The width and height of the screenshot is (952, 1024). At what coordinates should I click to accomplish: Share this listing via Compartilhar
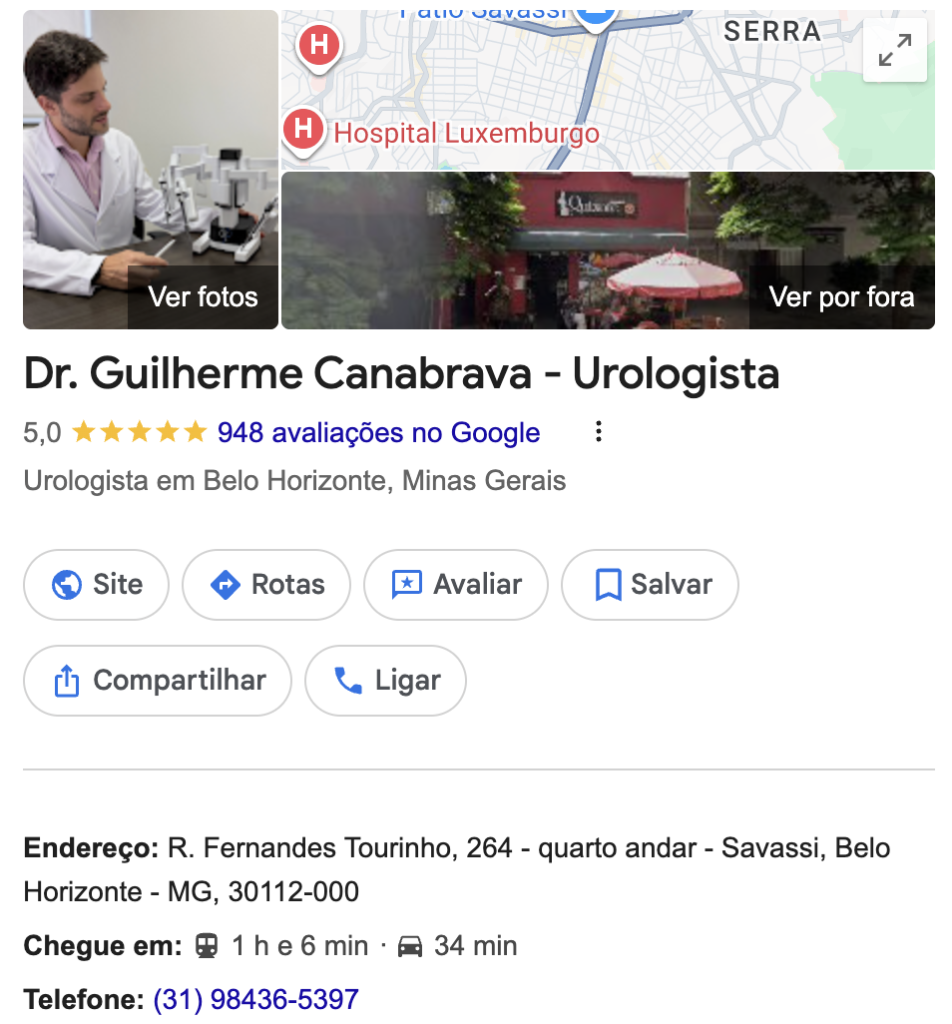[157, 681]
